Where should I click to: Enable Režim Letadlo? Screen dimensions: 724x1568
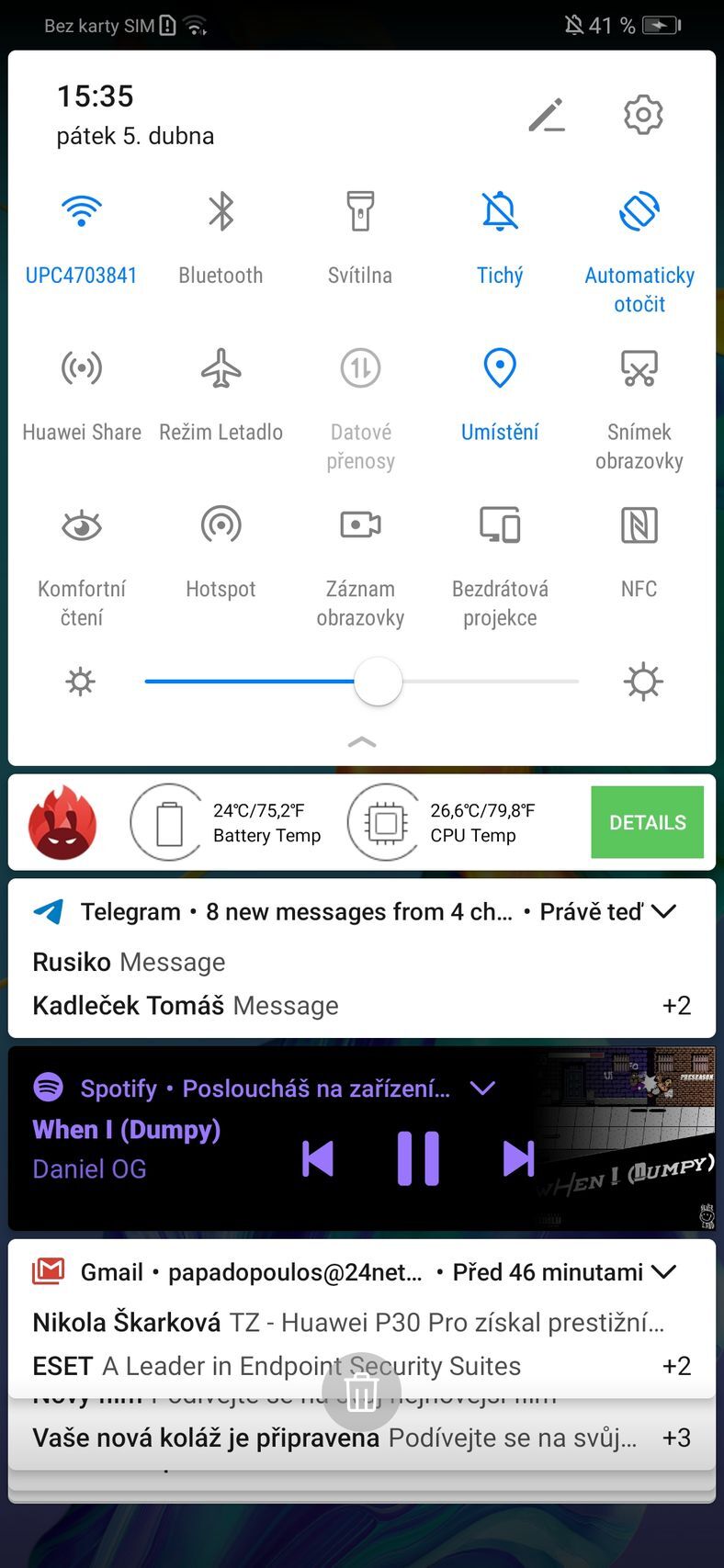click(221, 369)
